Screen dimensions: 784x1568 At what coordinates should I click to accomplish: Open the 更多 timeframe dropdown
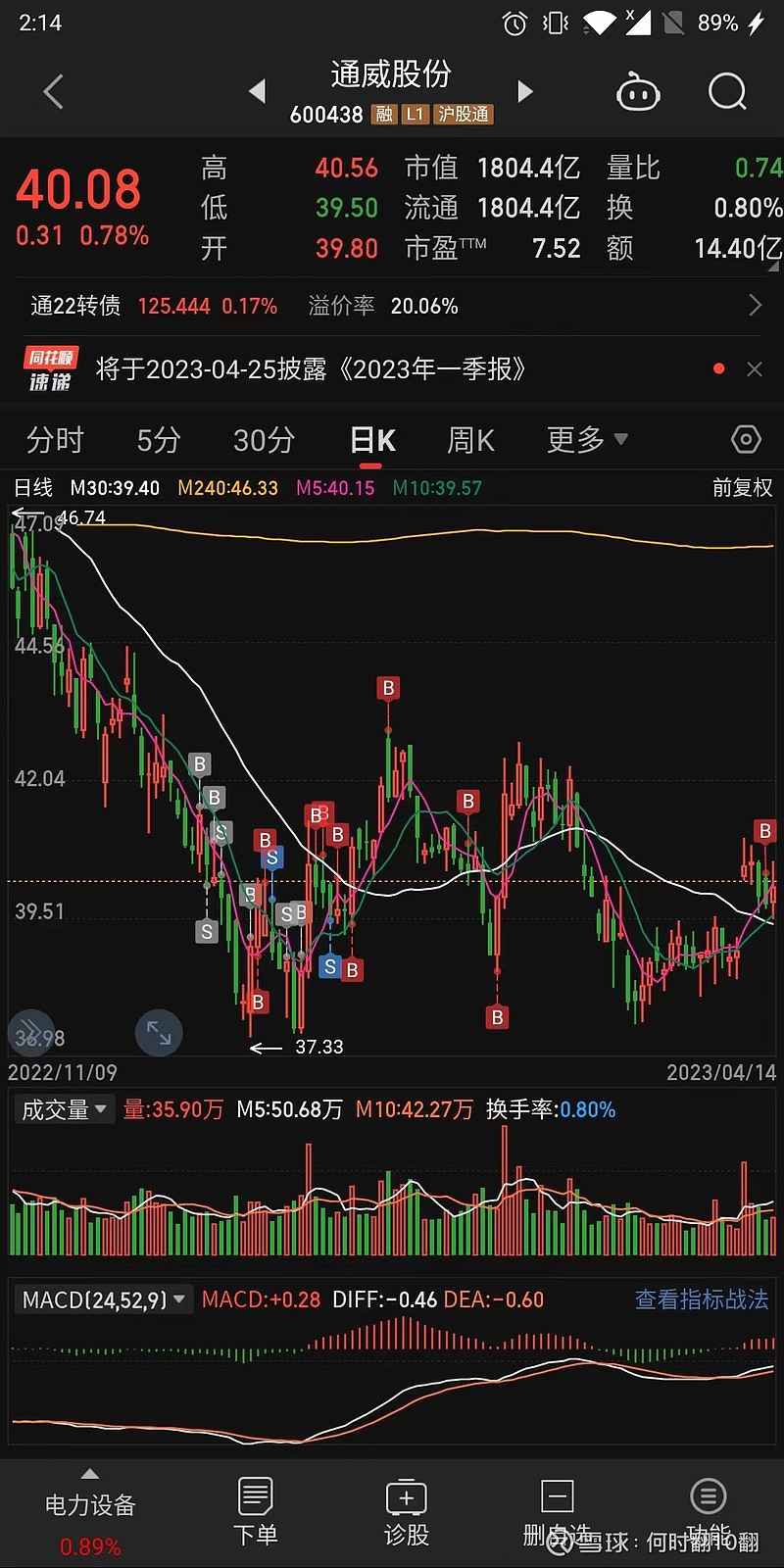tap(585, 440)
